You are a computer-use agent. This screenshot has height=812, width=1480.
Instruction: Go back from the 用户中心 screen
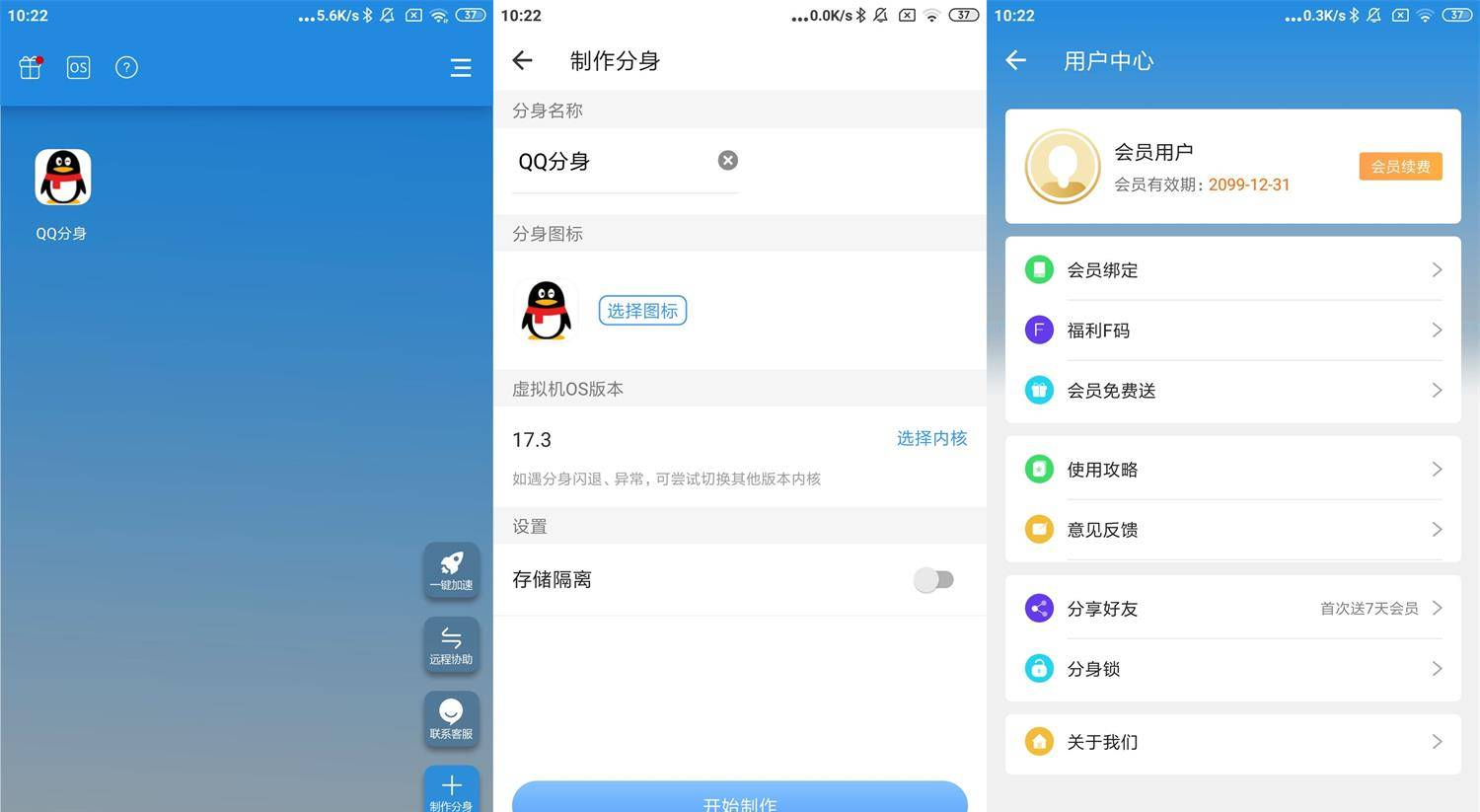1016,61
